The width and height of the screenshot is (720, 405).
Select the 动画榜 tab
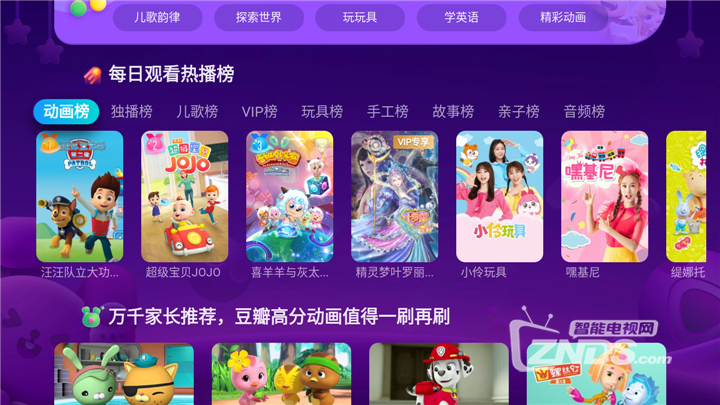click(x=67, y=111)
